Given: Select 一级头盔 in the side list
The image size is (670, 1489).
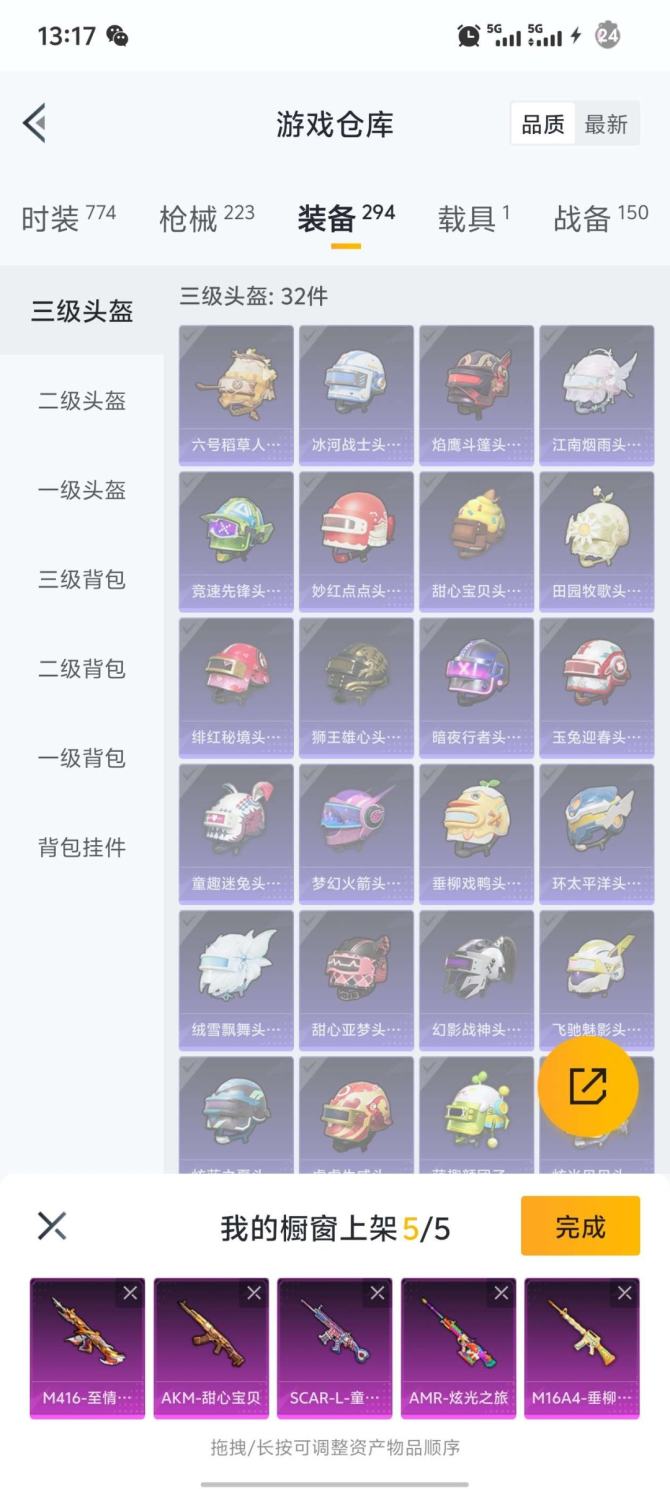Looking at the screenshot, I should [x=82, y=490].
